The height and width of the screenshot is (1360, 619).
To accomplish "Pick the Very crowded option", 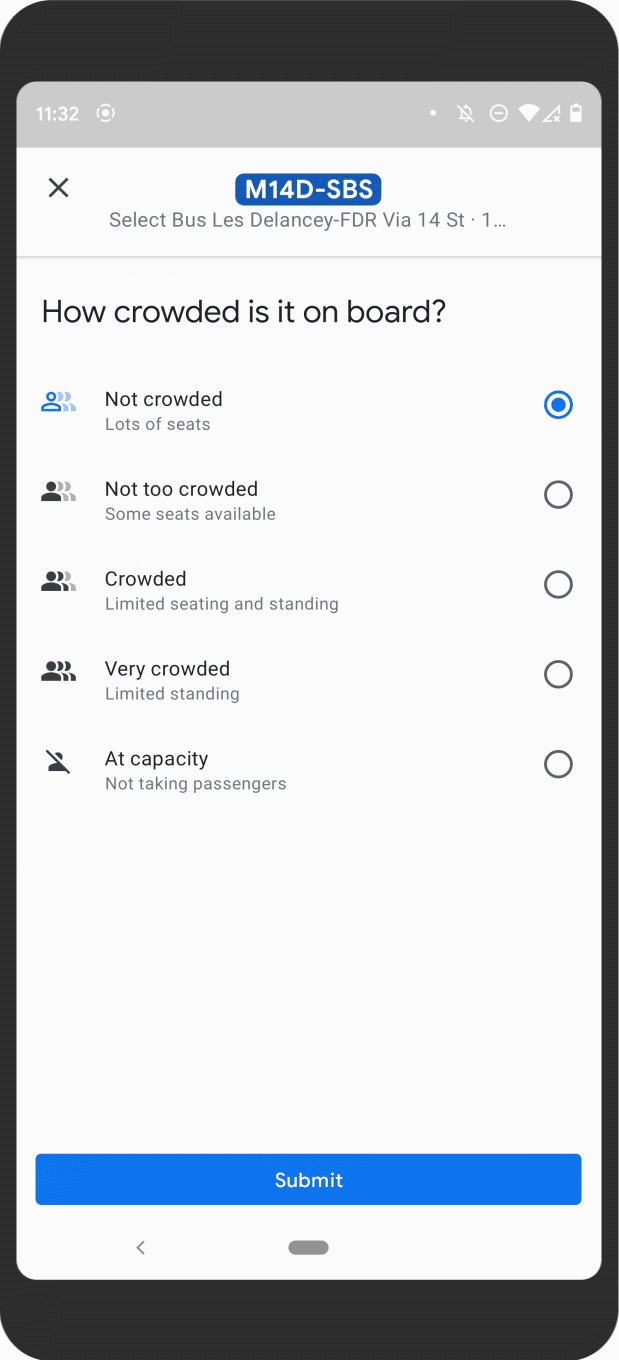I will pos(558,675).
